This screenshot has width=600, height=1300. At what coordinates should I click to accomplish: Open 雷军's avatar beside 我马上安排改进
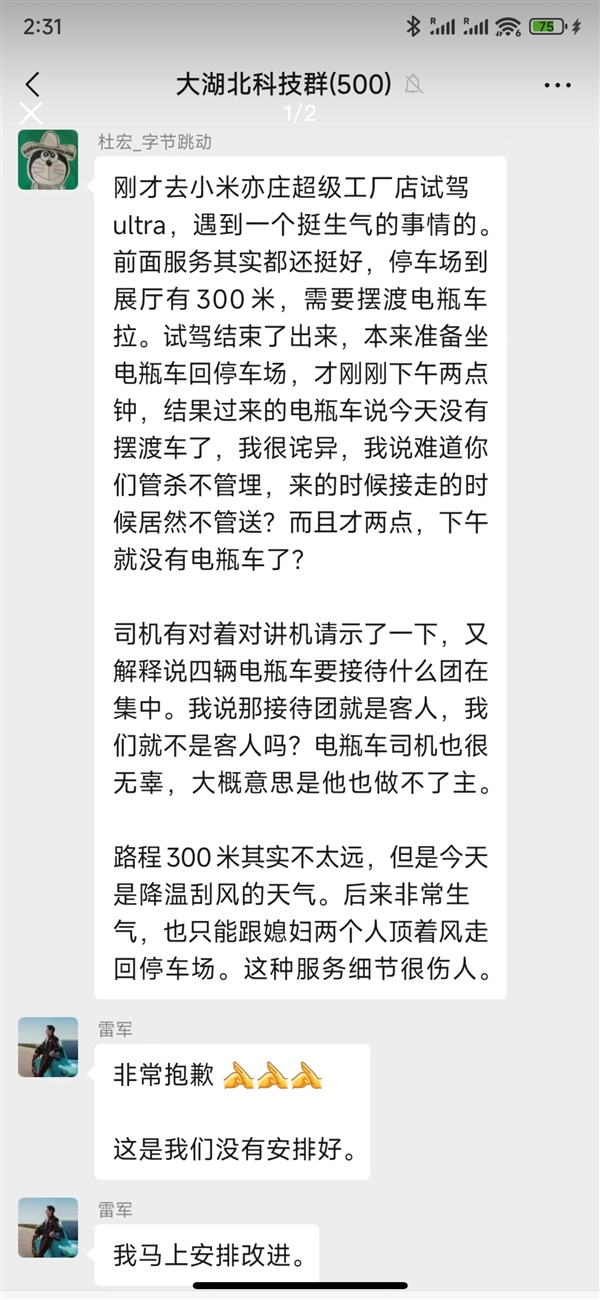(x=48, y=1227)
